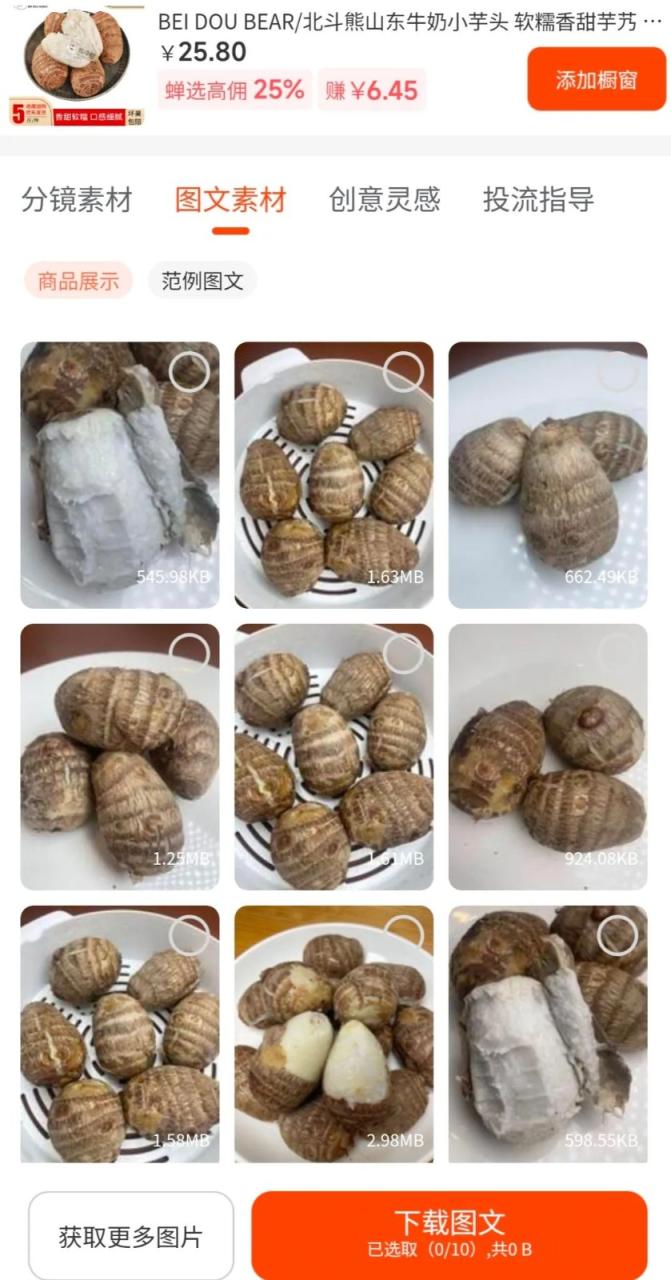
Task: Tick the 2.98MB image's circle
Action: click(x=403, y=936)
